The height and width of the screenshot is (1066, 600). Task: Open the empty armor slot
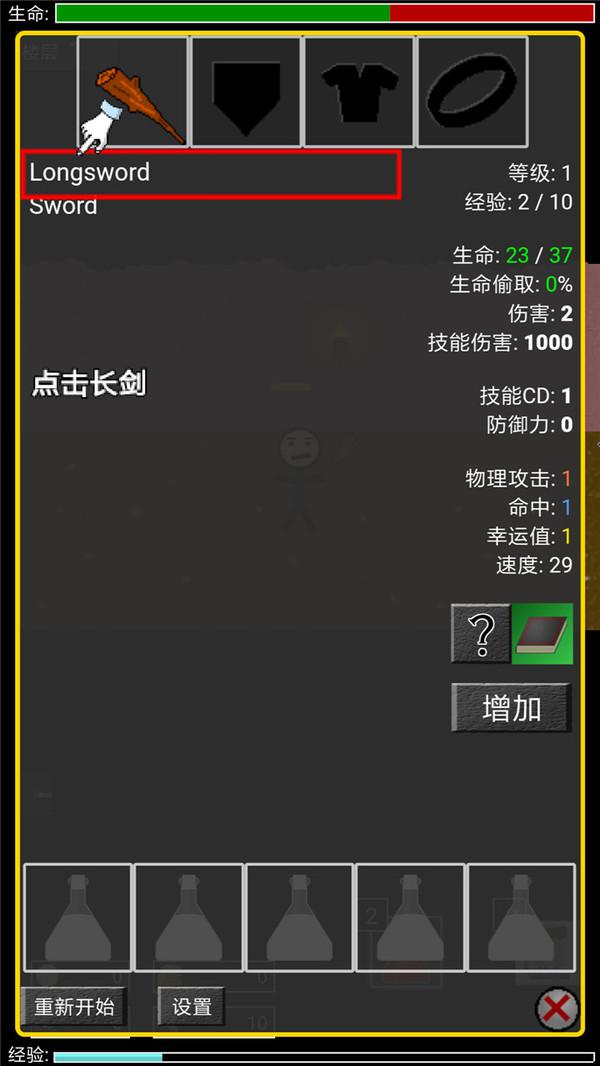click(359, 92)
